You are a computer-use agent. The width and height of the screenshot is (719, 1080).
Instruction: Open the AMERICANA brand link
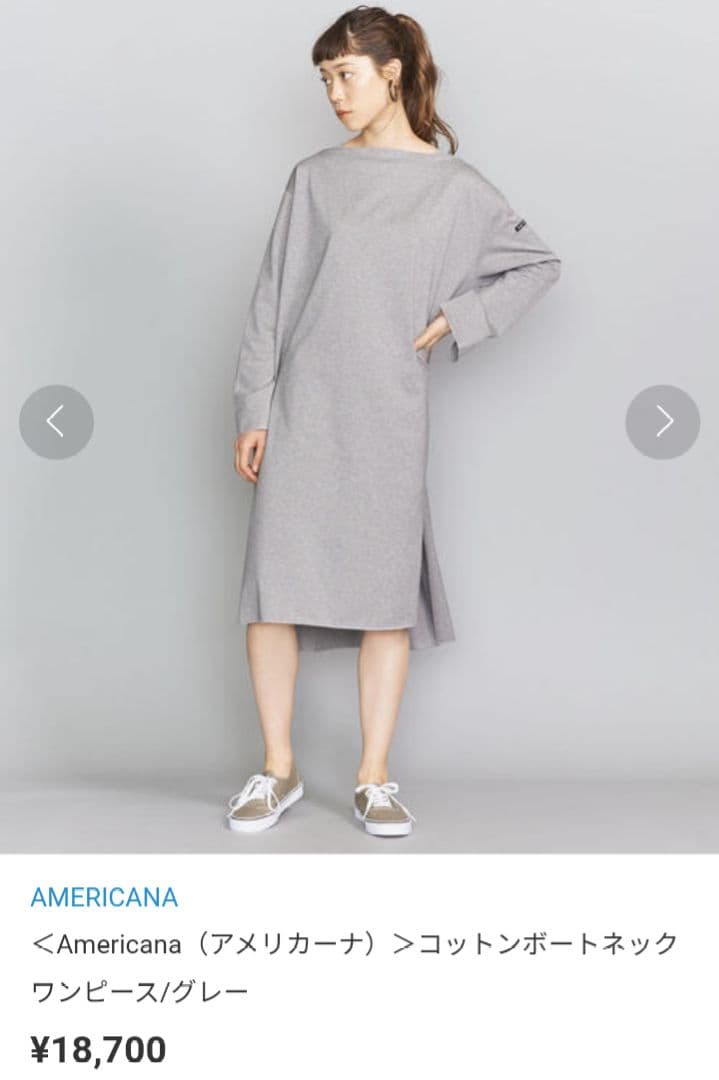[104, 896]
